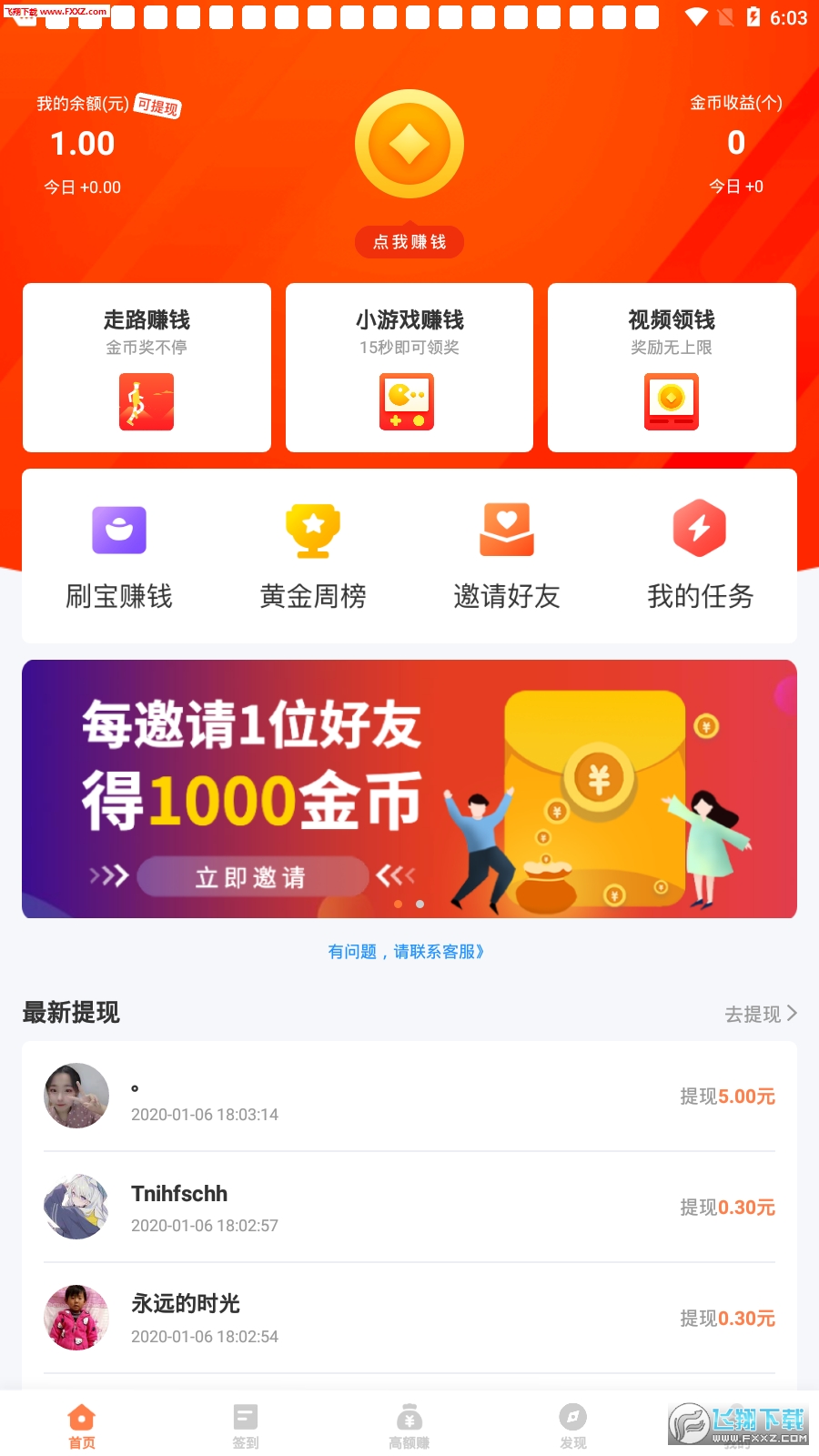This screenshot has width=819, height=1456.
Task: Open withdrawal record of 永远的时光
Action: point(409,1318)
